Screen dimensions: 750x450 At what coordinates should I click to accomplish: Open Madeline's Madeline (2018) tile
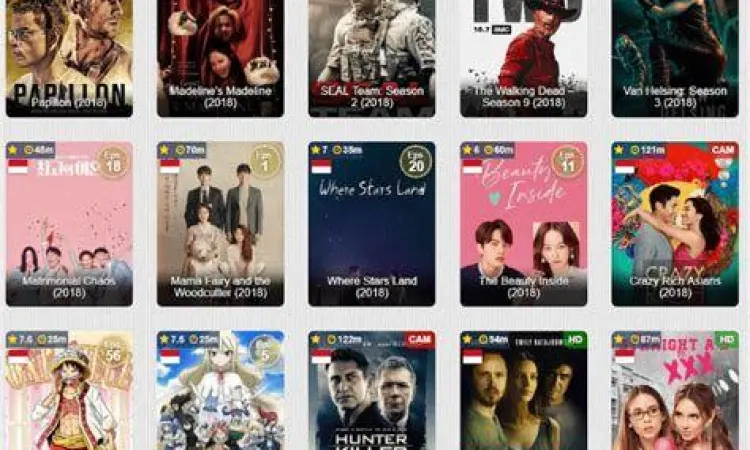[220, 55]
